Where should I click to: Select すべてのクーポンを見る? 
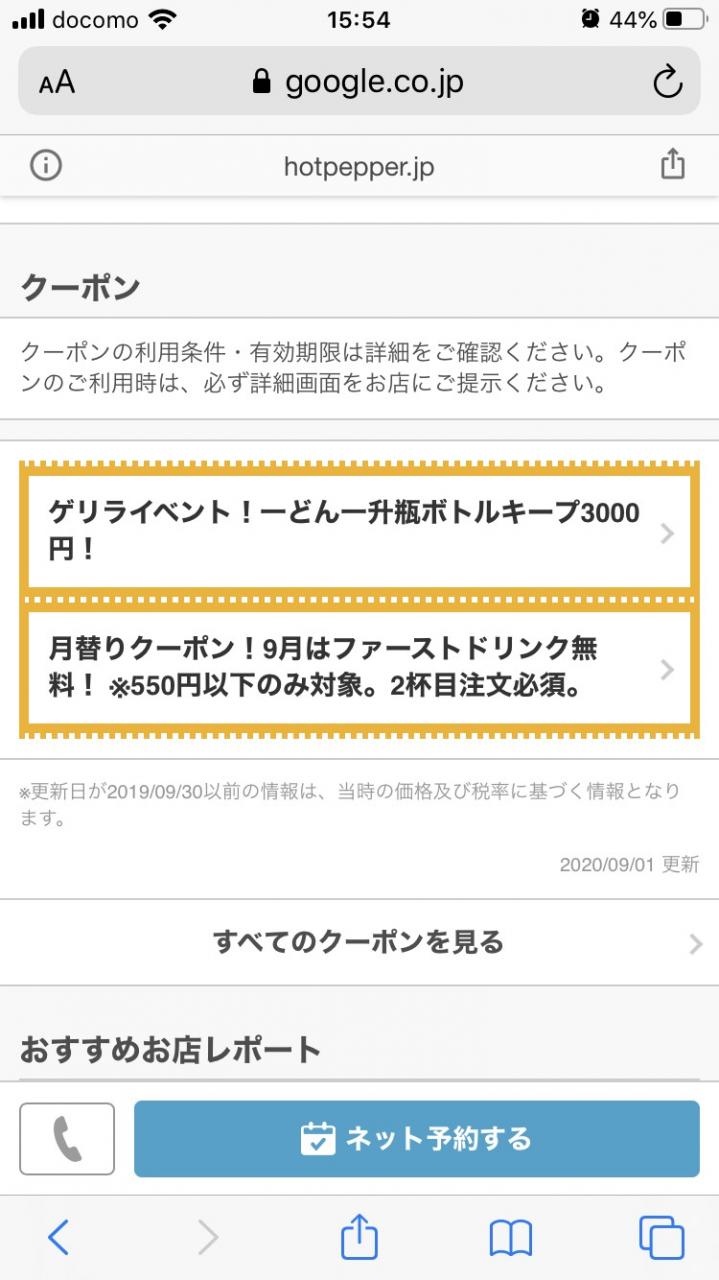click(359, 942)
